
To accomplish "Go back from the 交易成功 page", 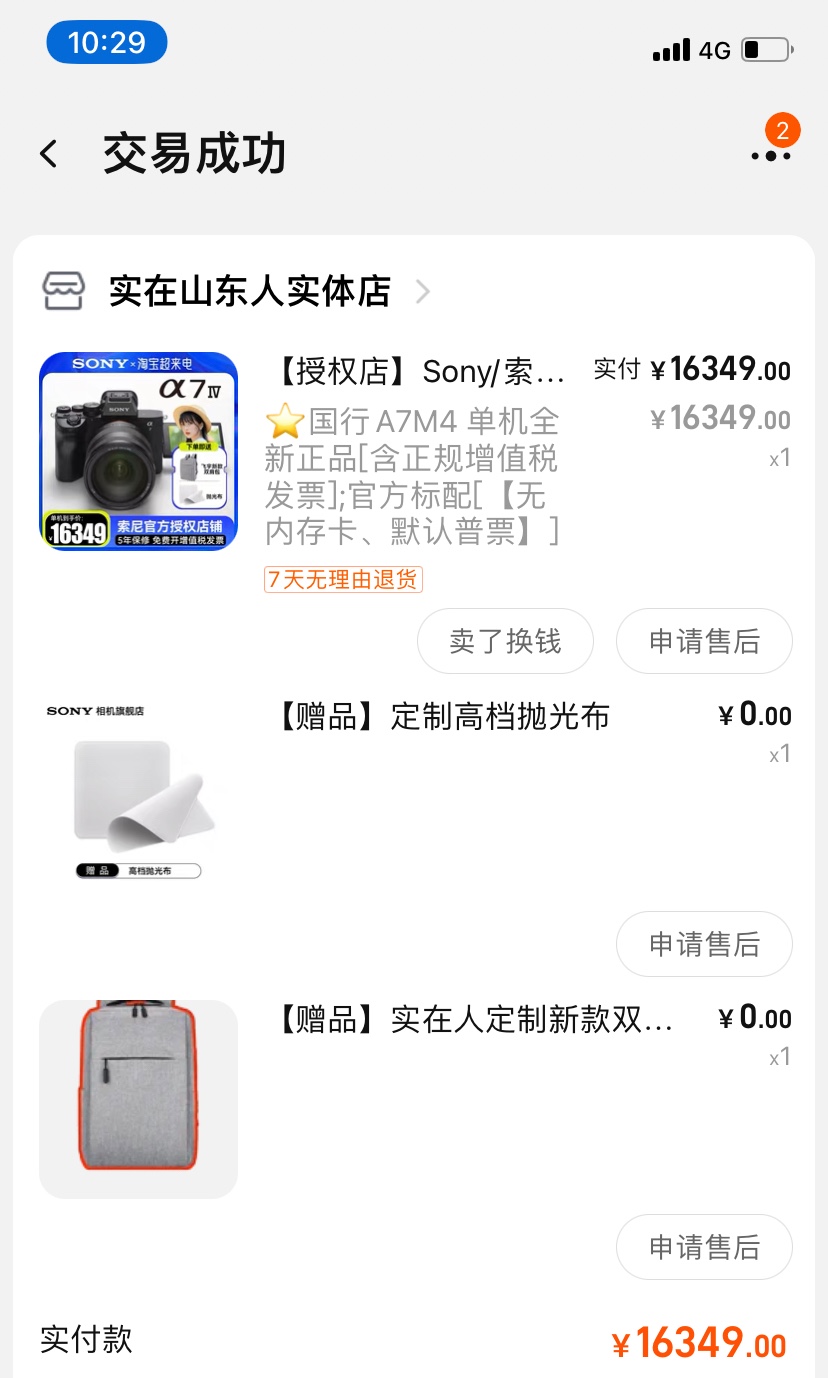I will pos(49,154).
